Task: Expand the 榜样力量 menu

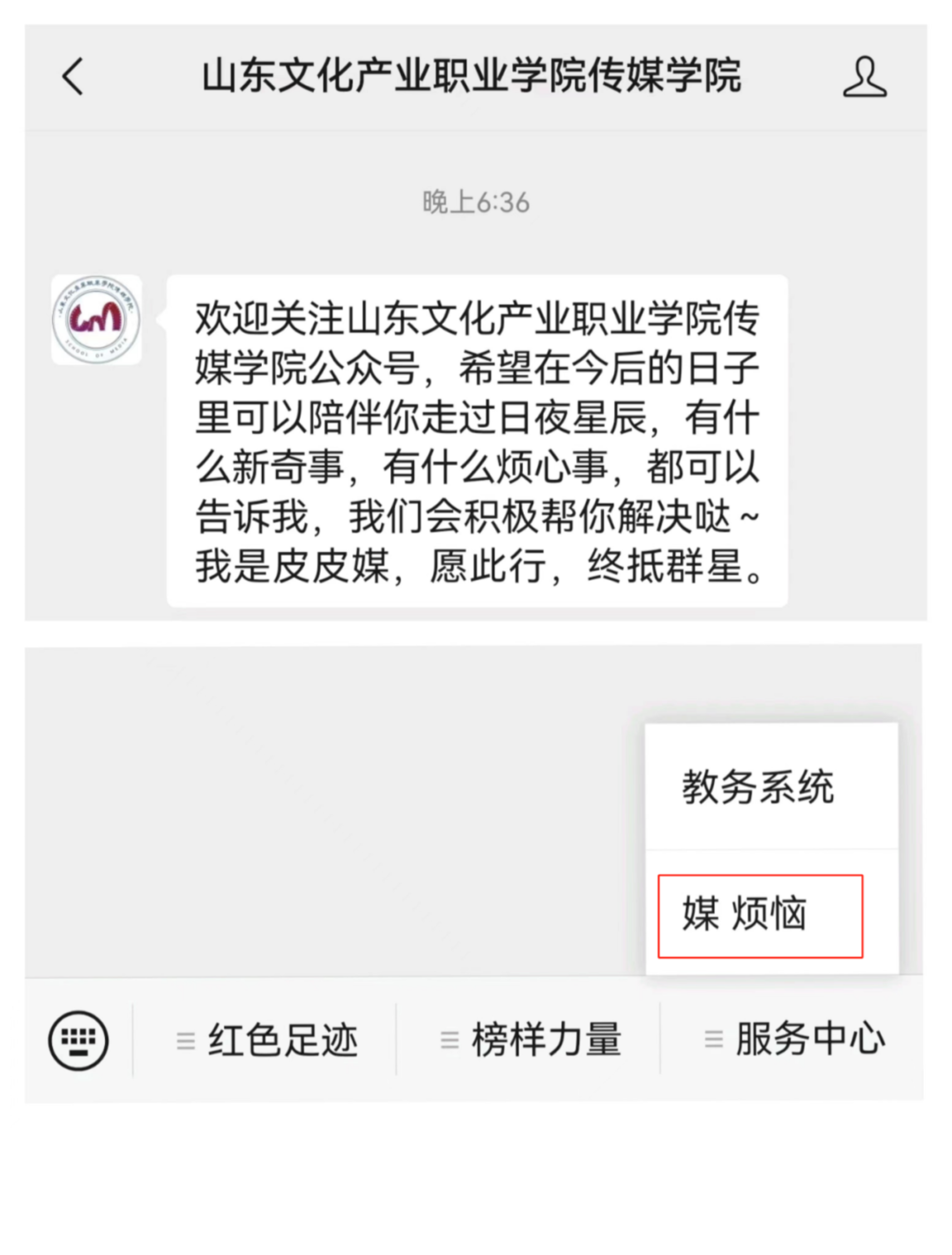Action: (x=529, y=1040)
